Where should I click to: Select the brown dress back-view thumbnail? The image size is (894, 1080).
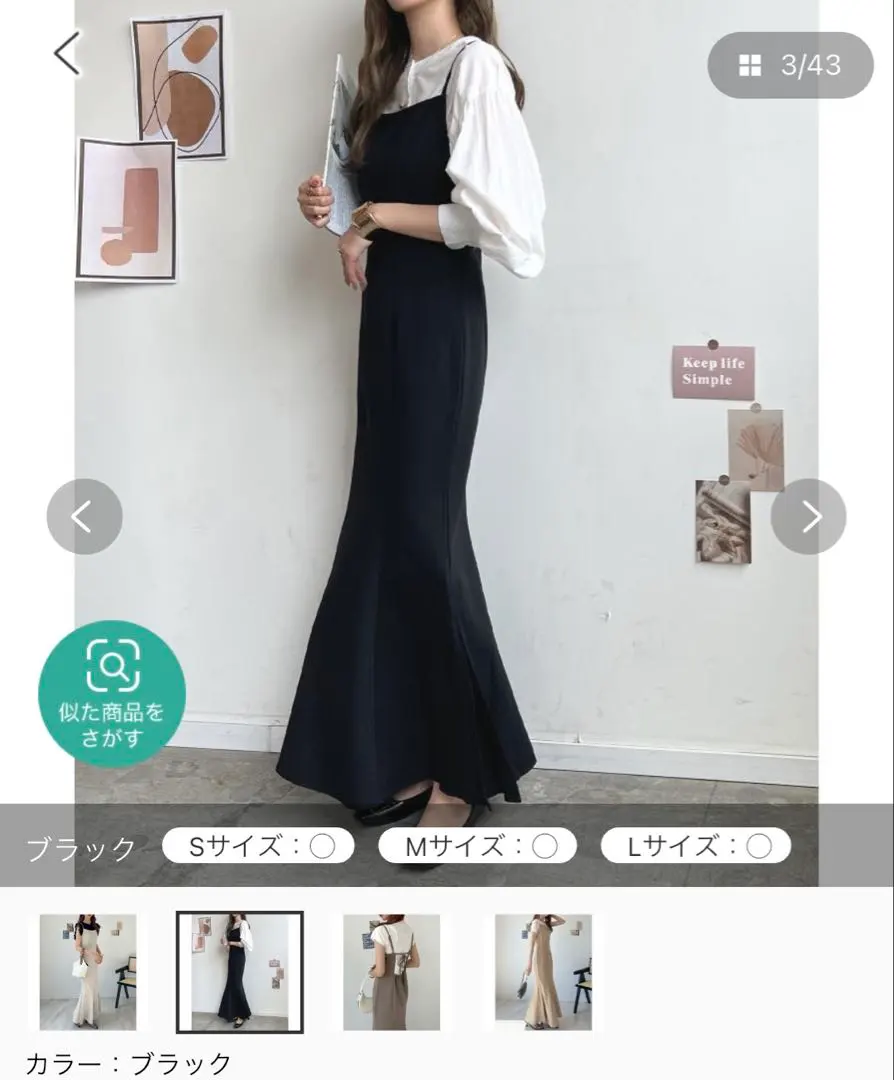[x=391, y=972]
